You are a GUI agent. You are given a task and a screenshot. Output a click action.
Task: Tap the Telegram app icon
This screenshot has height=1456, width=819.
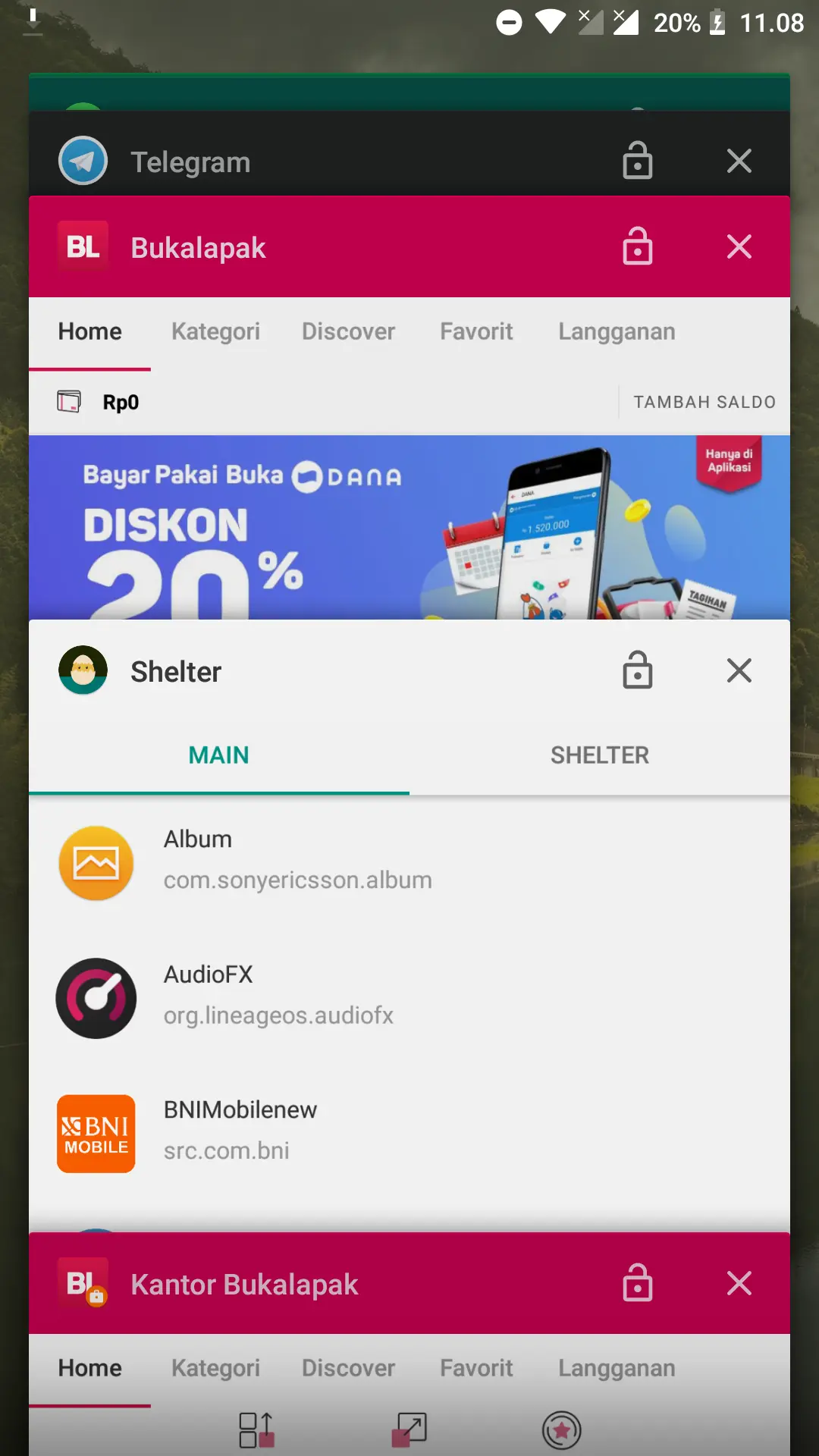point(83,160)
